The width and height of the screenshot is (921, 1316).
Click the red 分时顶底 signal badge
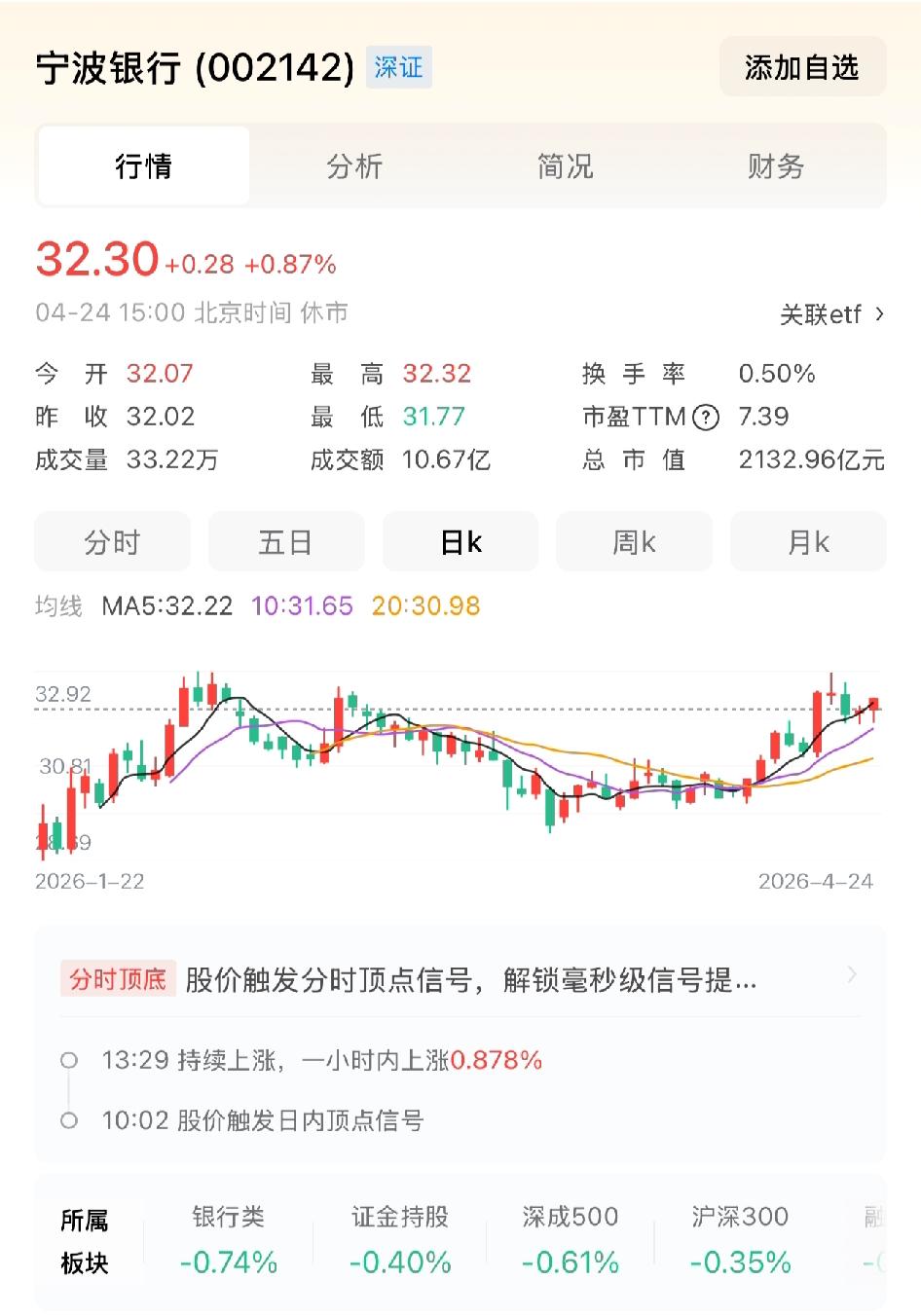[x=119, y=976]
